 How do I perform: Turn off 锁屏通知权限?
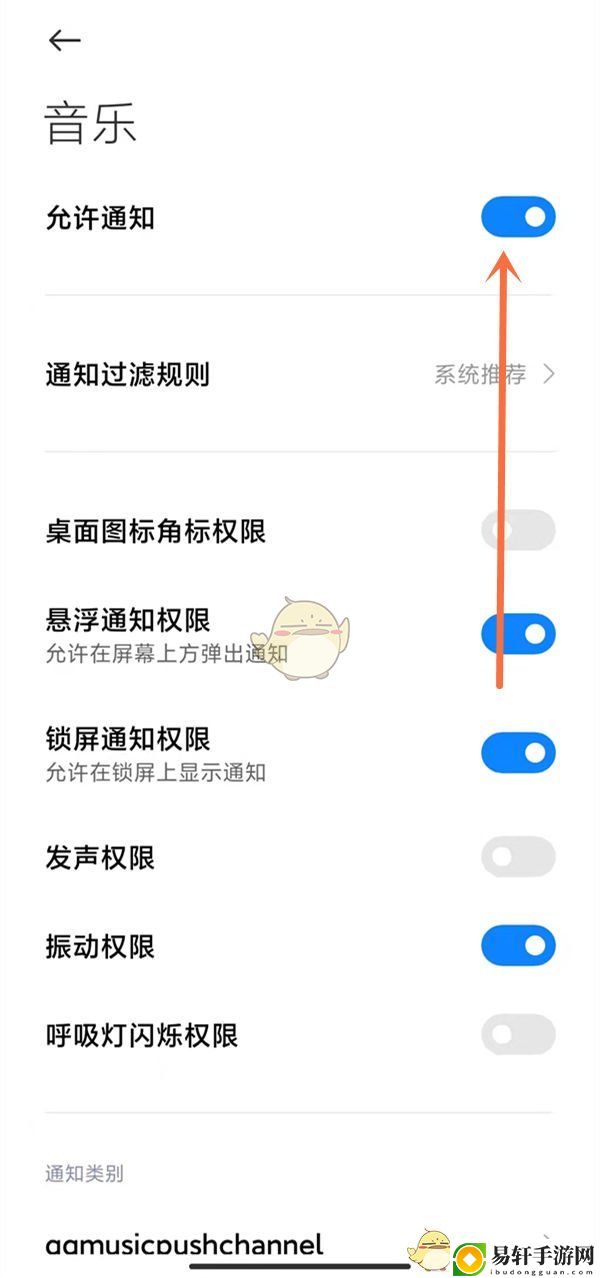coord(517,752)
